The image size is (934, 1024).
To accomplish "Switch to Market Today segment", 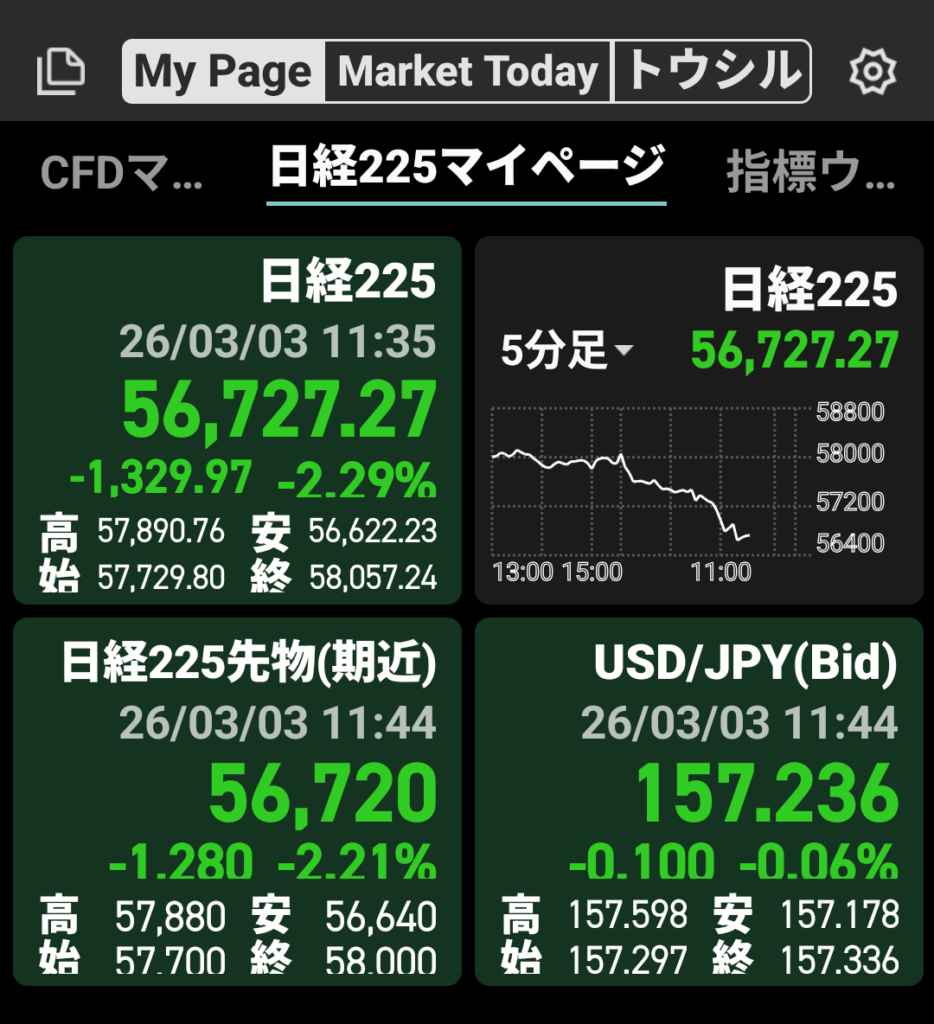I will coord(468,72).
